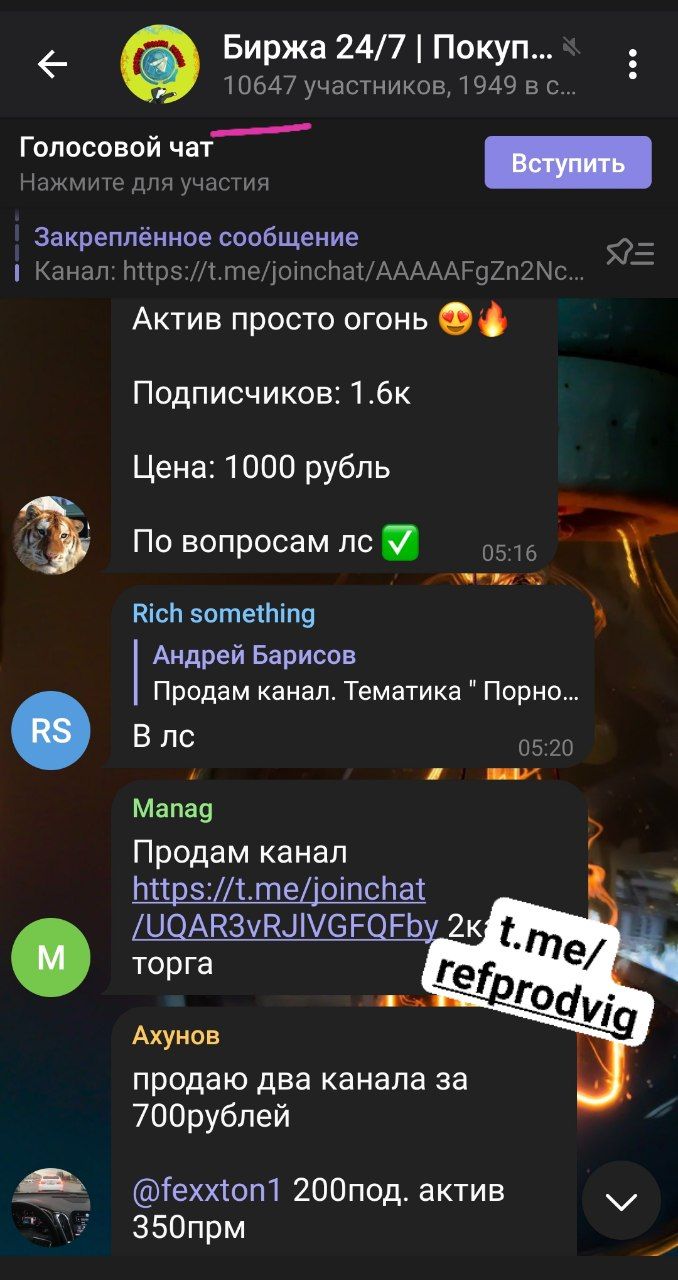The height and width of the screenshot is (1280, 678).
Task: Tap Вступить to join the voice chat
Action: click(x=567, y=163)
